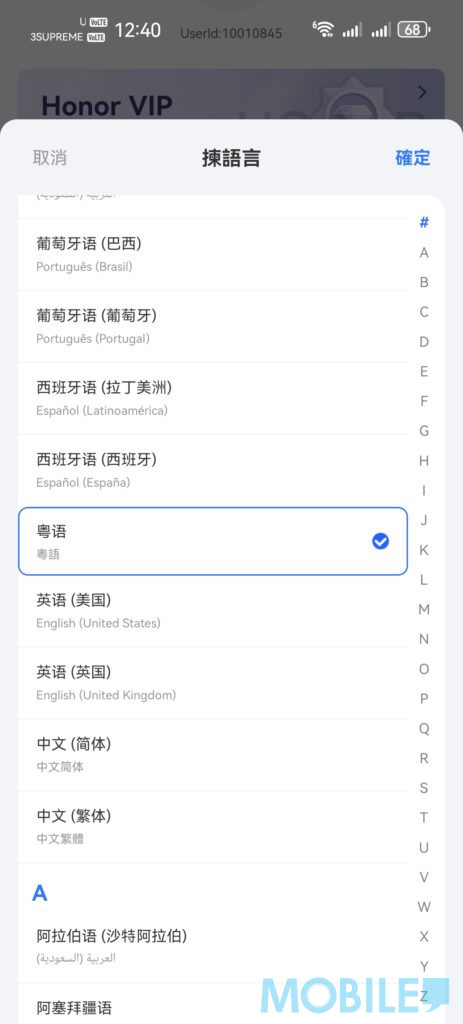Select 西班牙语 (拉丁美洲)
463x1024 pixels.
(x=213, y=398)
